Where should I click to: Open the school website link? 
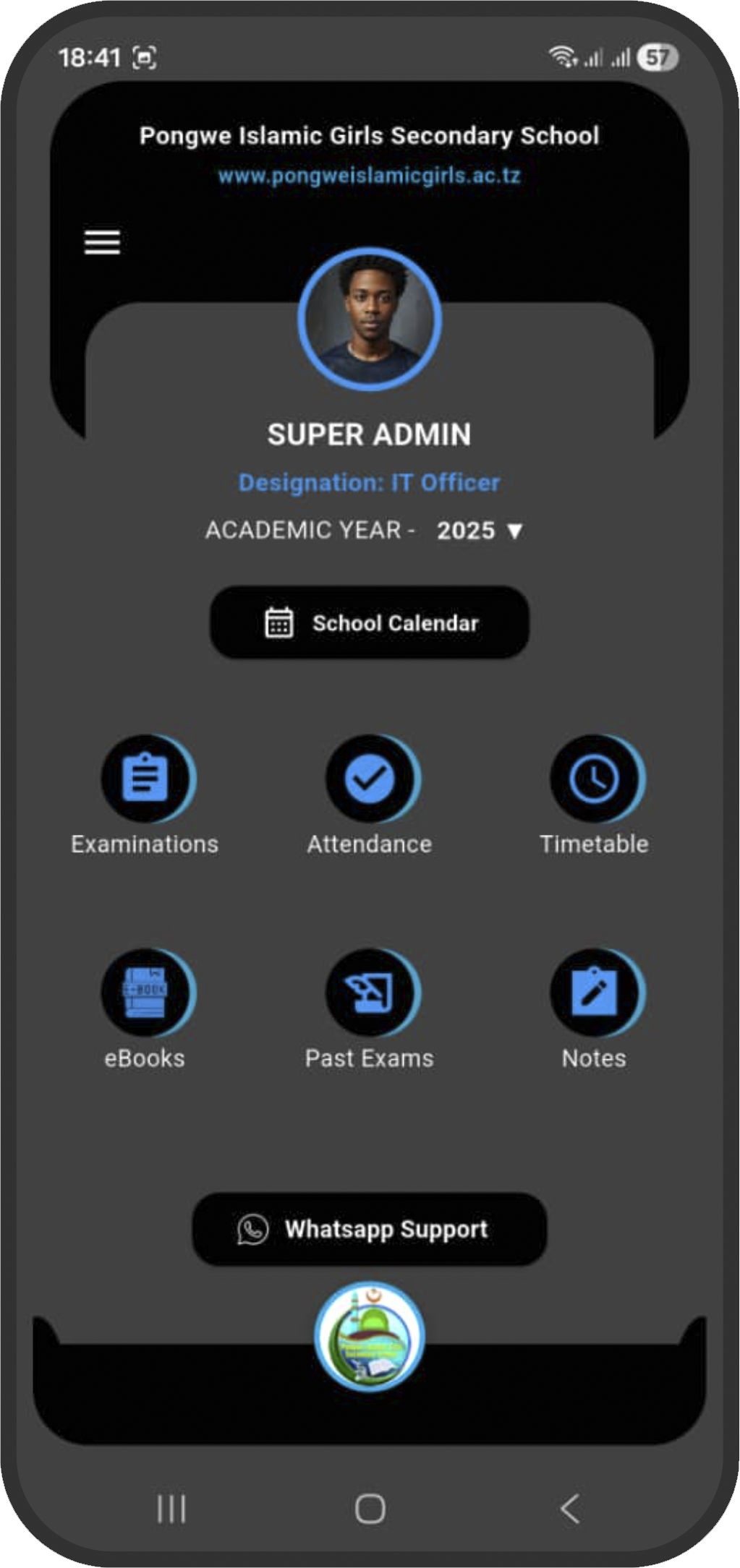(369, 176)
